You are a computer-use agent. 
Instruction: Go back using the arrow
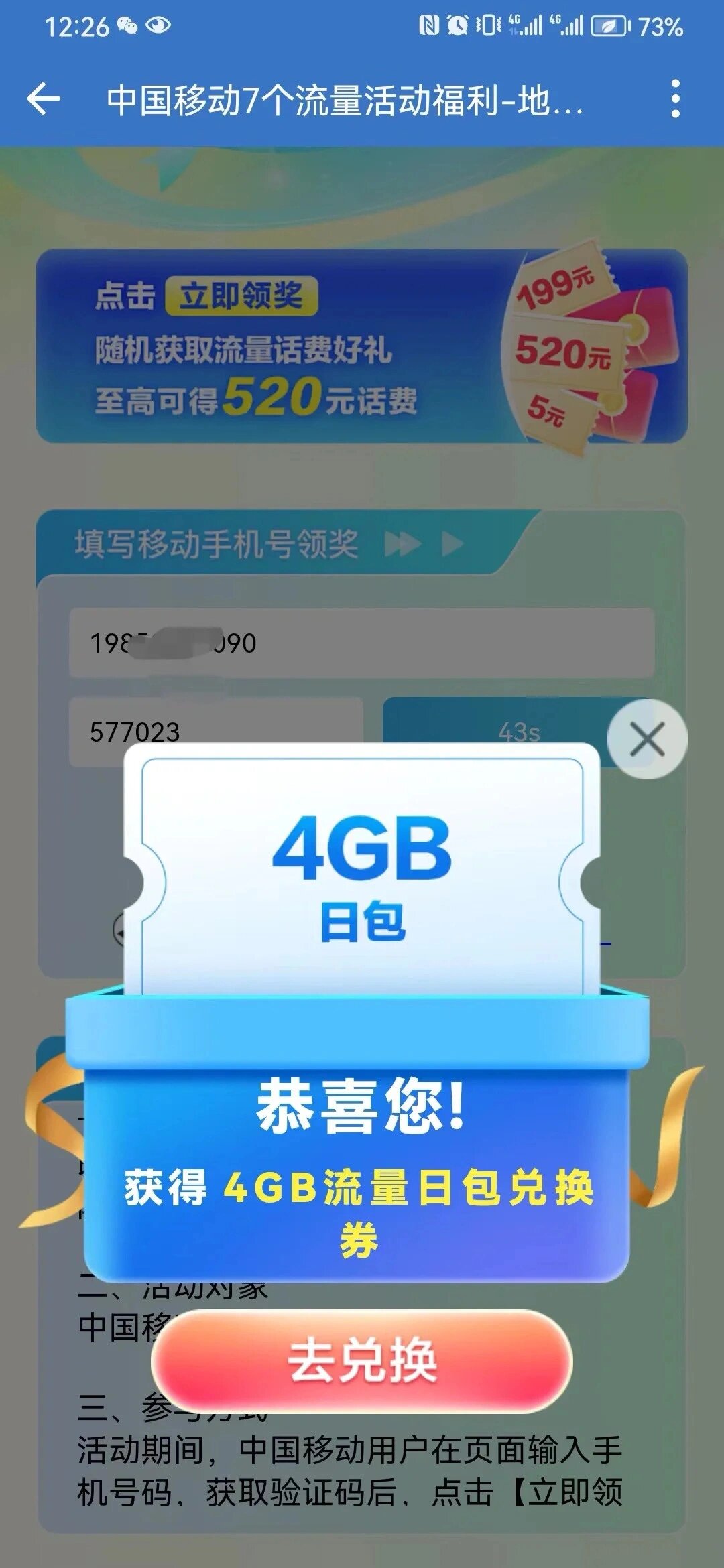(x=44, y=99)
